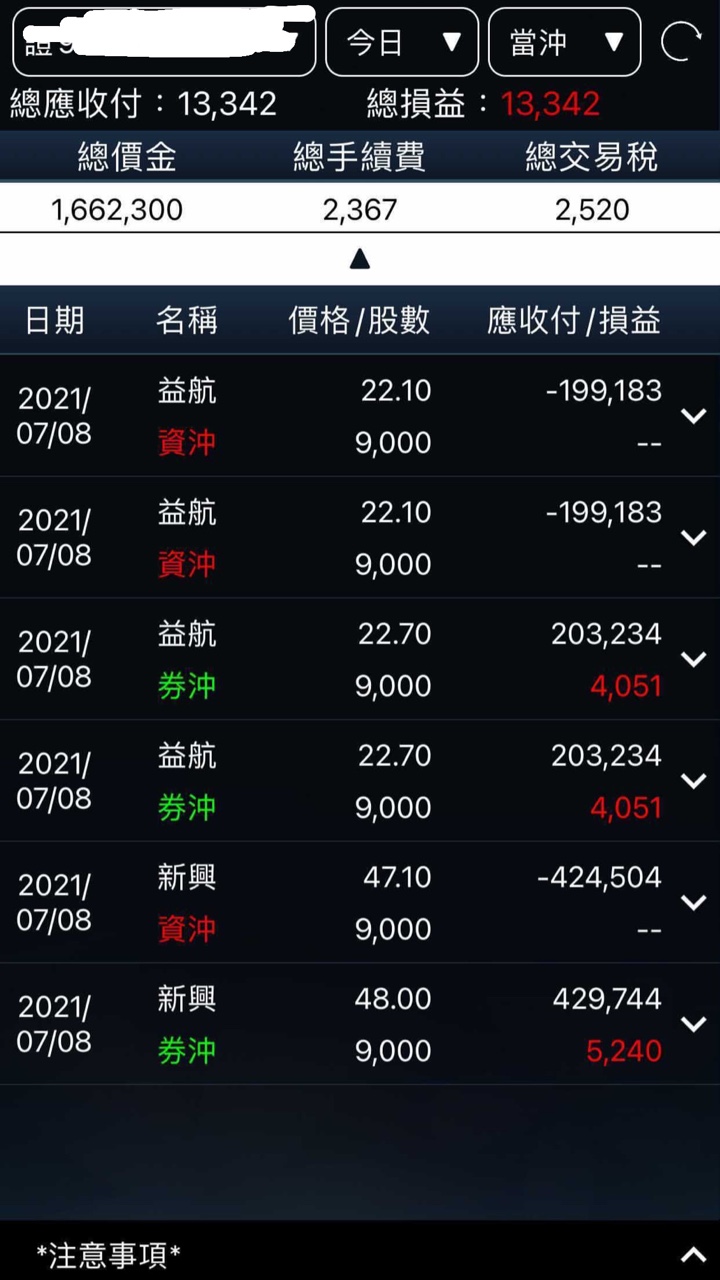Open the account selector dropdown
The width and height of the screenshot is (720, 1280).
(165, 42)
